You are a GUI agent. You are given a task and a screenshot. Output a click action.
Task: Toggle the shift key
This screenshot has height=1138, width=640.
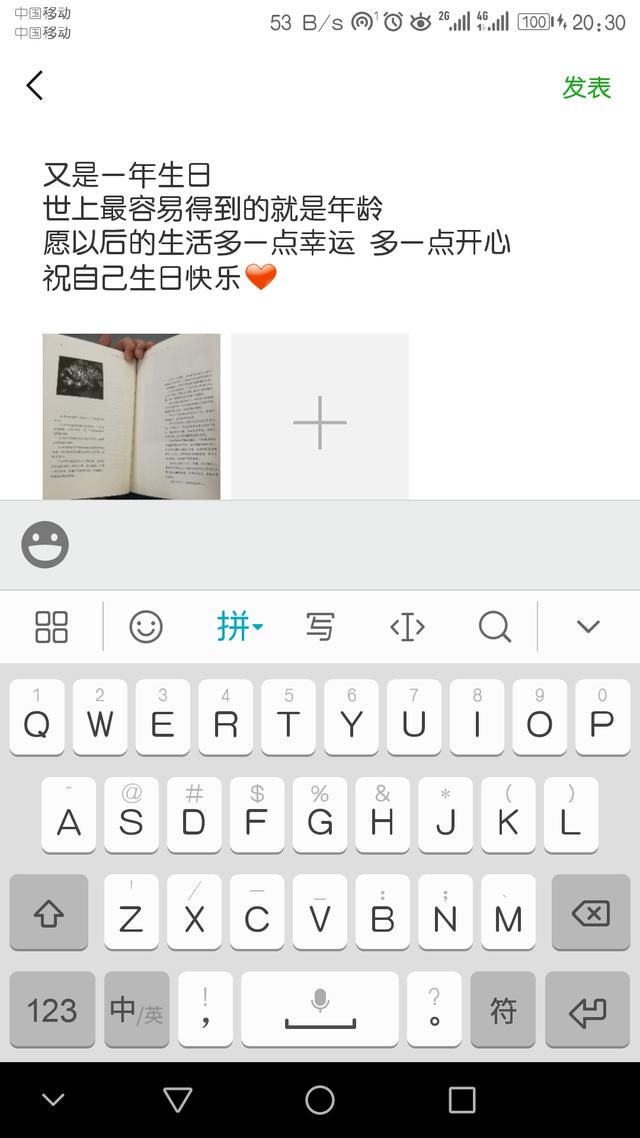coord(49,913)
